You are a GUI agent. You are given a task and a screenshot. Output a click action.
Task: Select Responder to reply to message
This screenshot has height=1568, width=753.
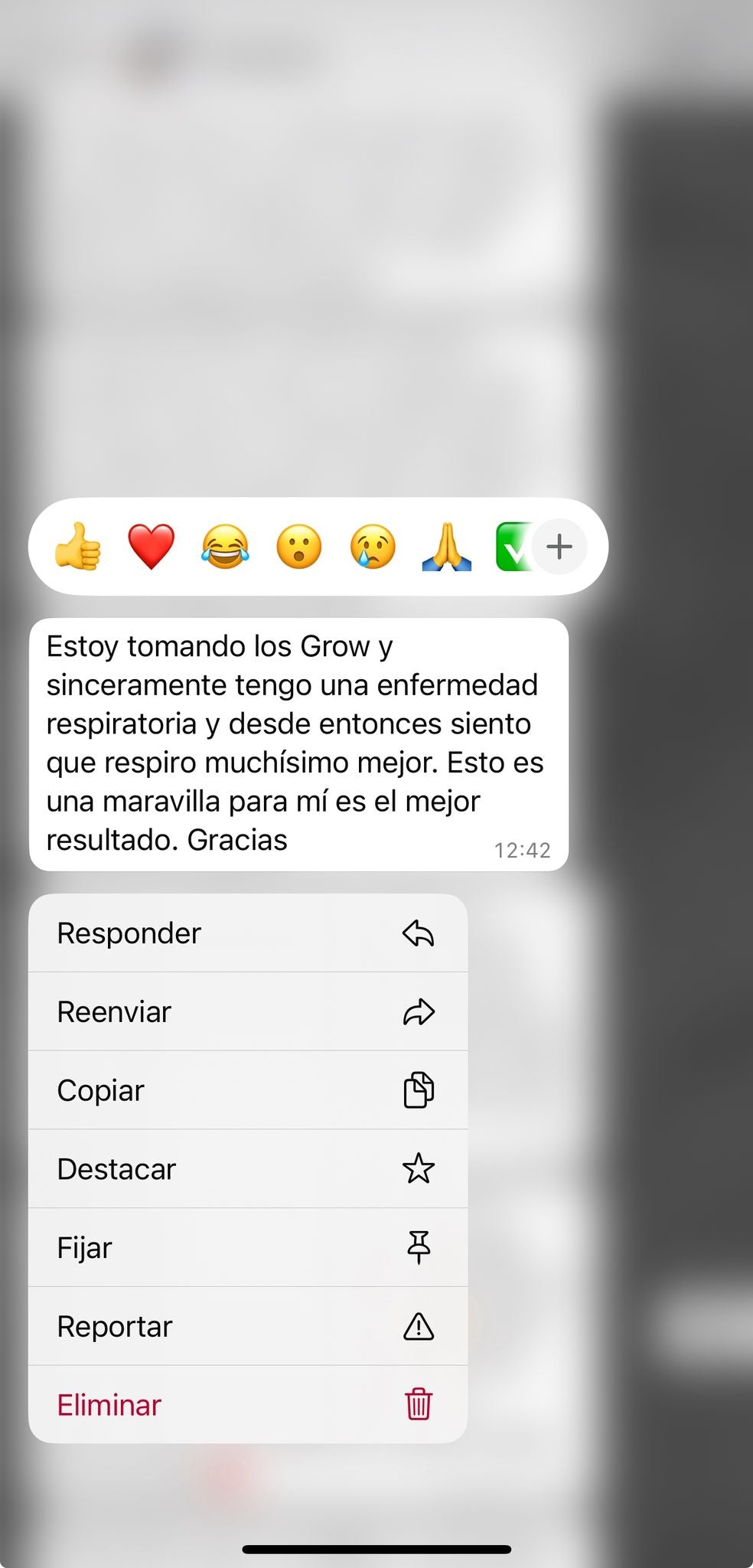pos(247,933)
